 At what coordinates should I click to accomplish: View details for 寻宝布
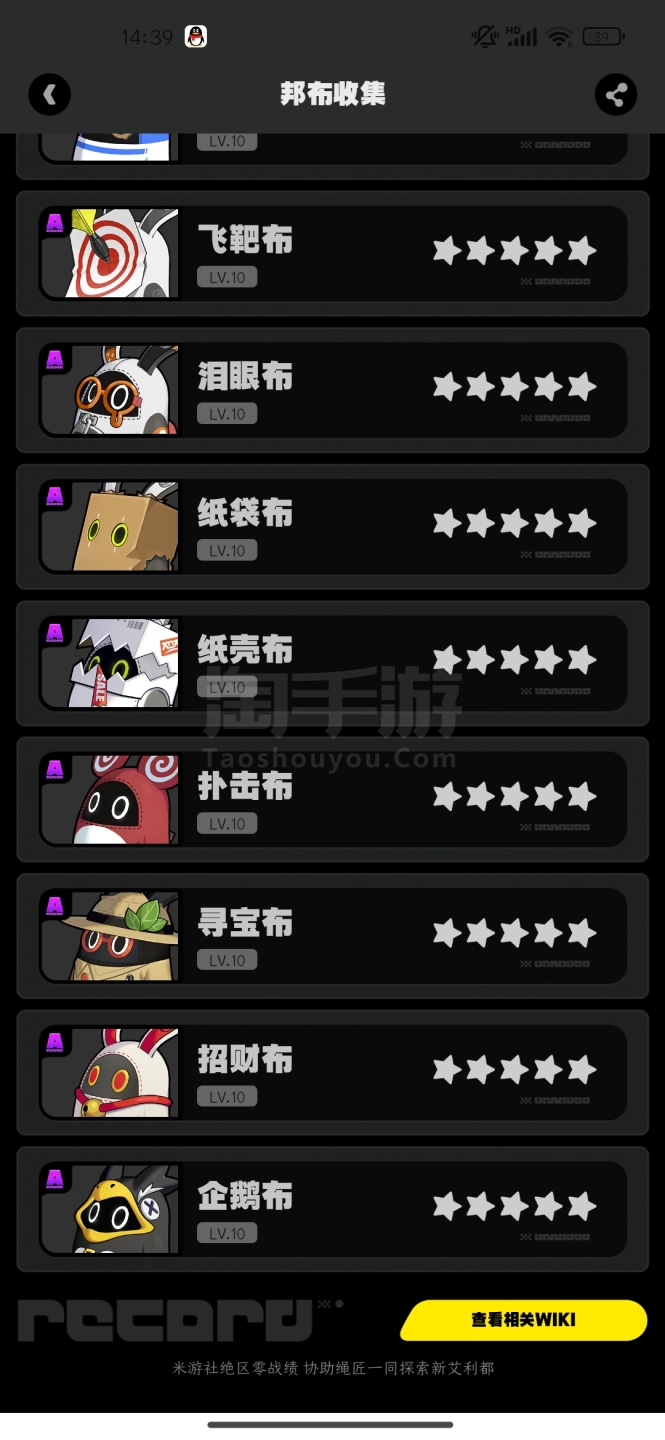(x=332, y=936)
